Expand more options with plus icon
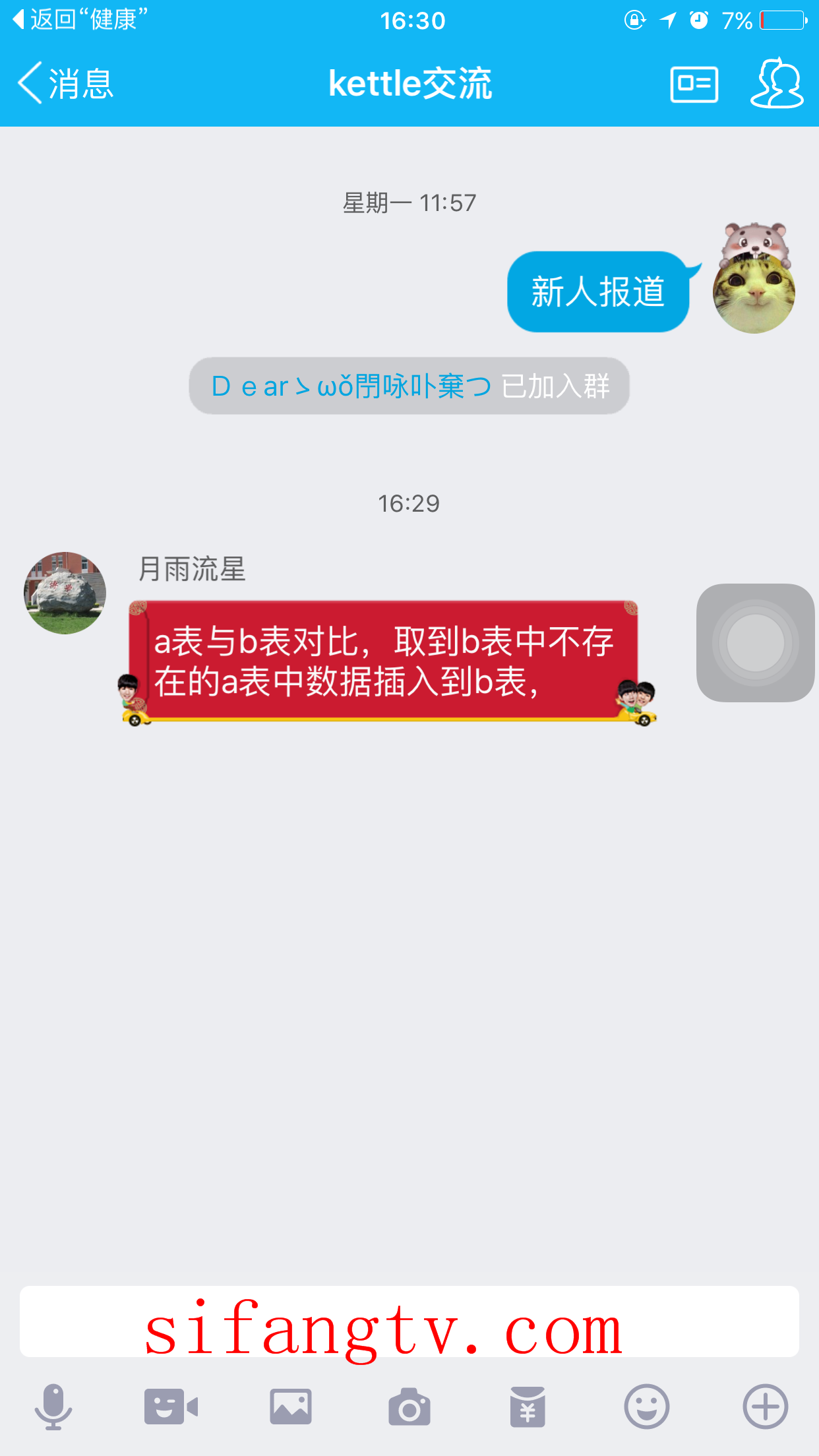Screen dimensions: 819x1456 click(765, 1407)
